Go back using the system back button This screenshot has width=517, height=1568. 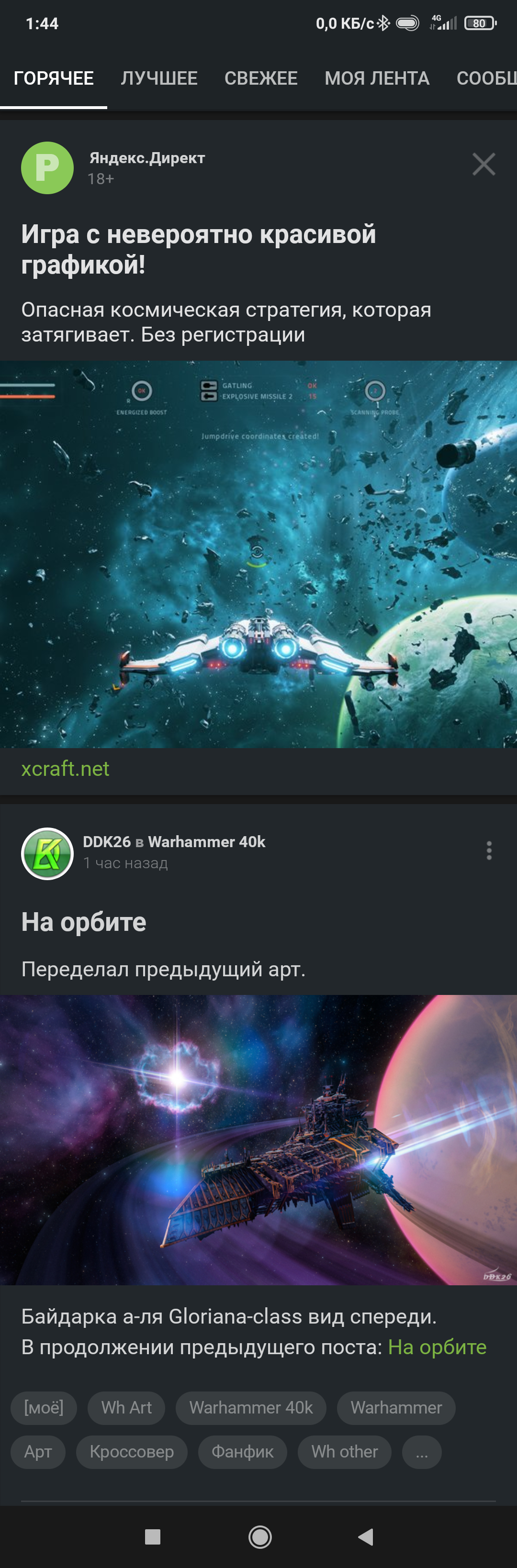[365, 1537]
